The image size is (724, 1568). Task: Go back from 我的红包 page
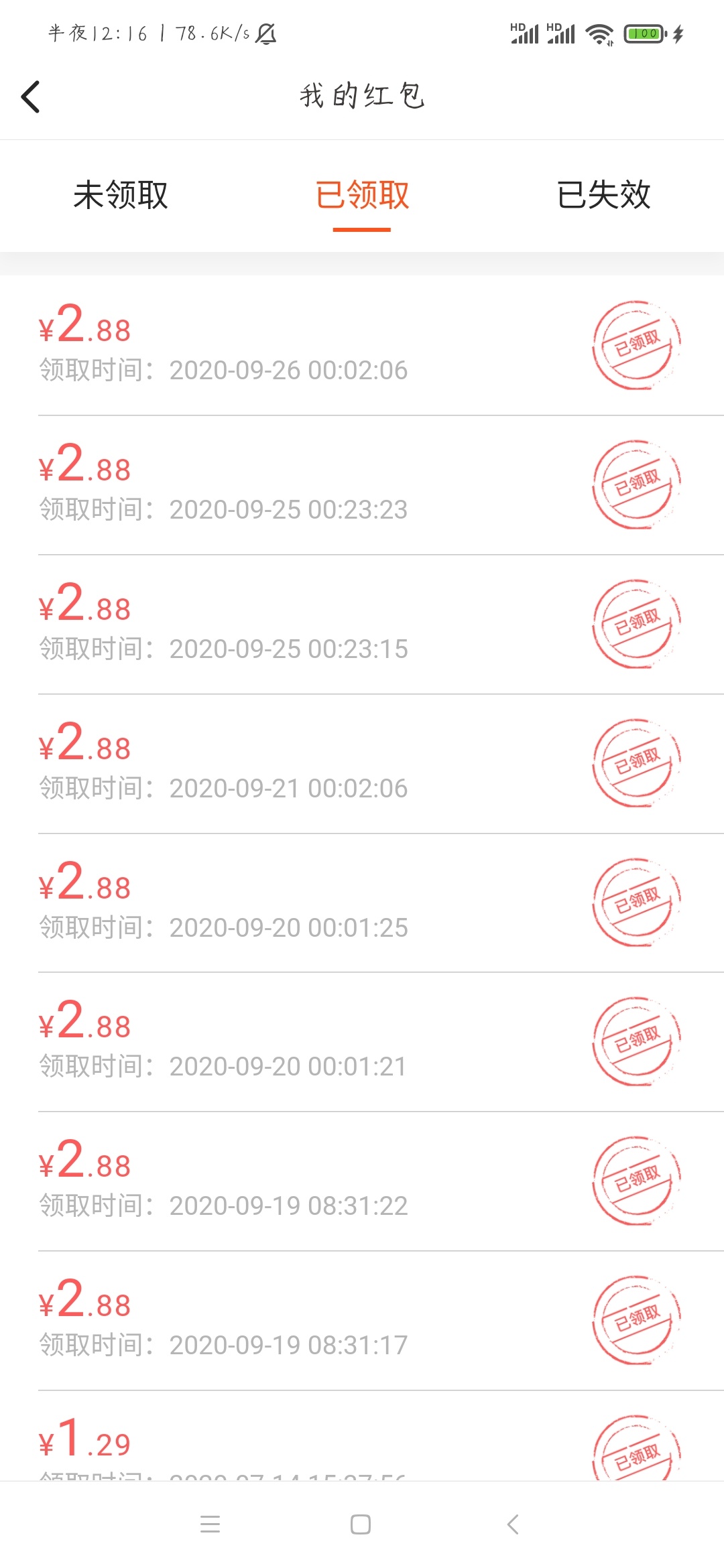pyautogui.click(x=31, y=96)
